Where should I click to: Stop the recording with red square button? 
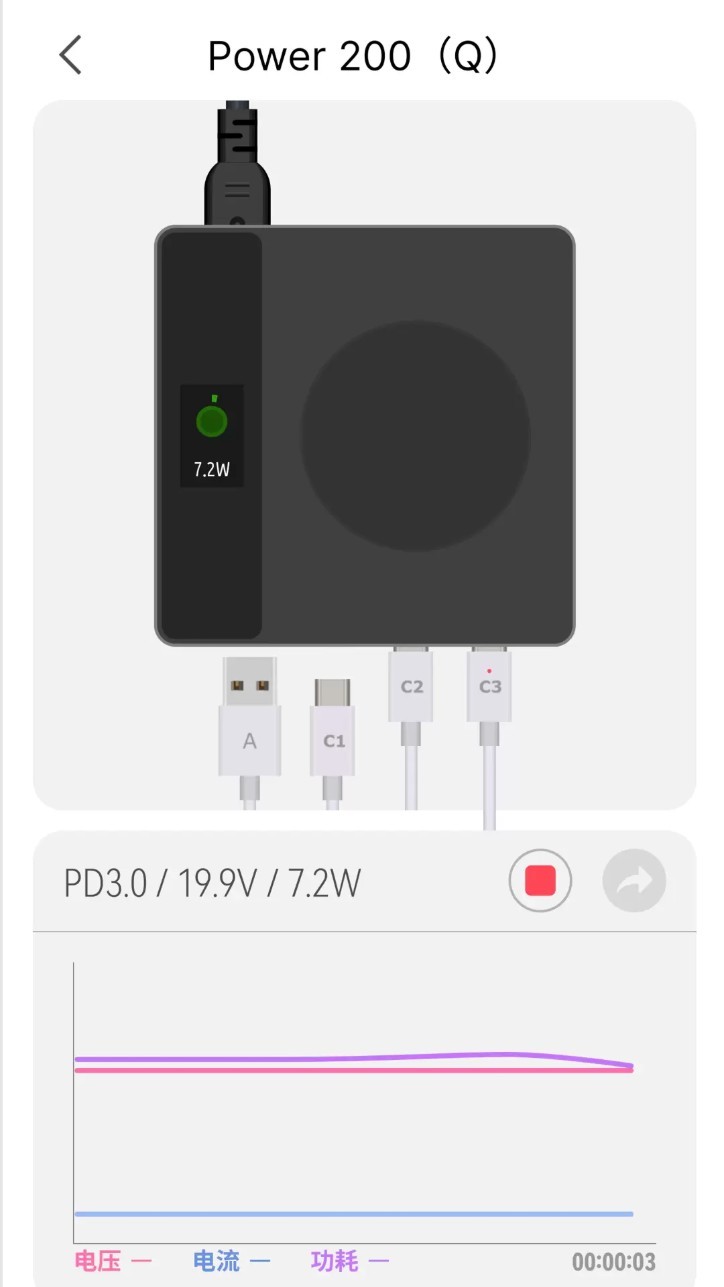click(540, 881)
